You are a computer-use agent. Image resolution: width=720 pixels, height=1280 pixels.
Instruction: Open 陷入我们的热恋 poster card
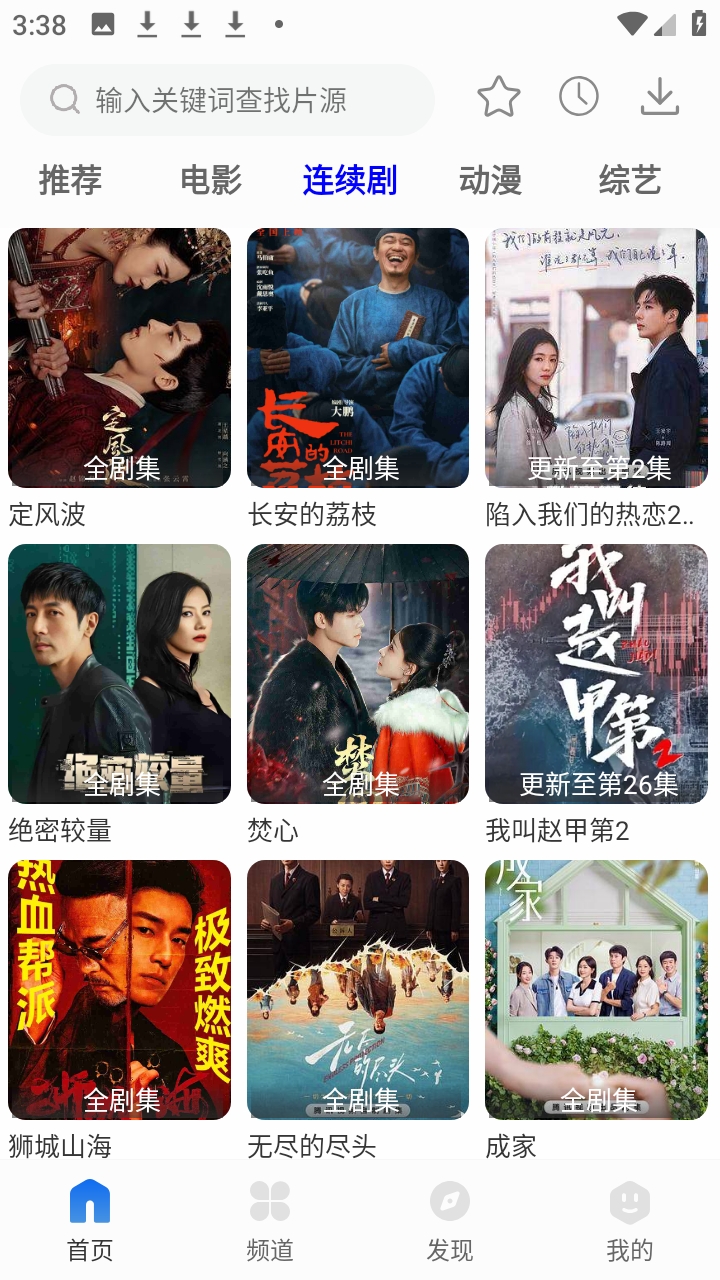coord(596,358)
